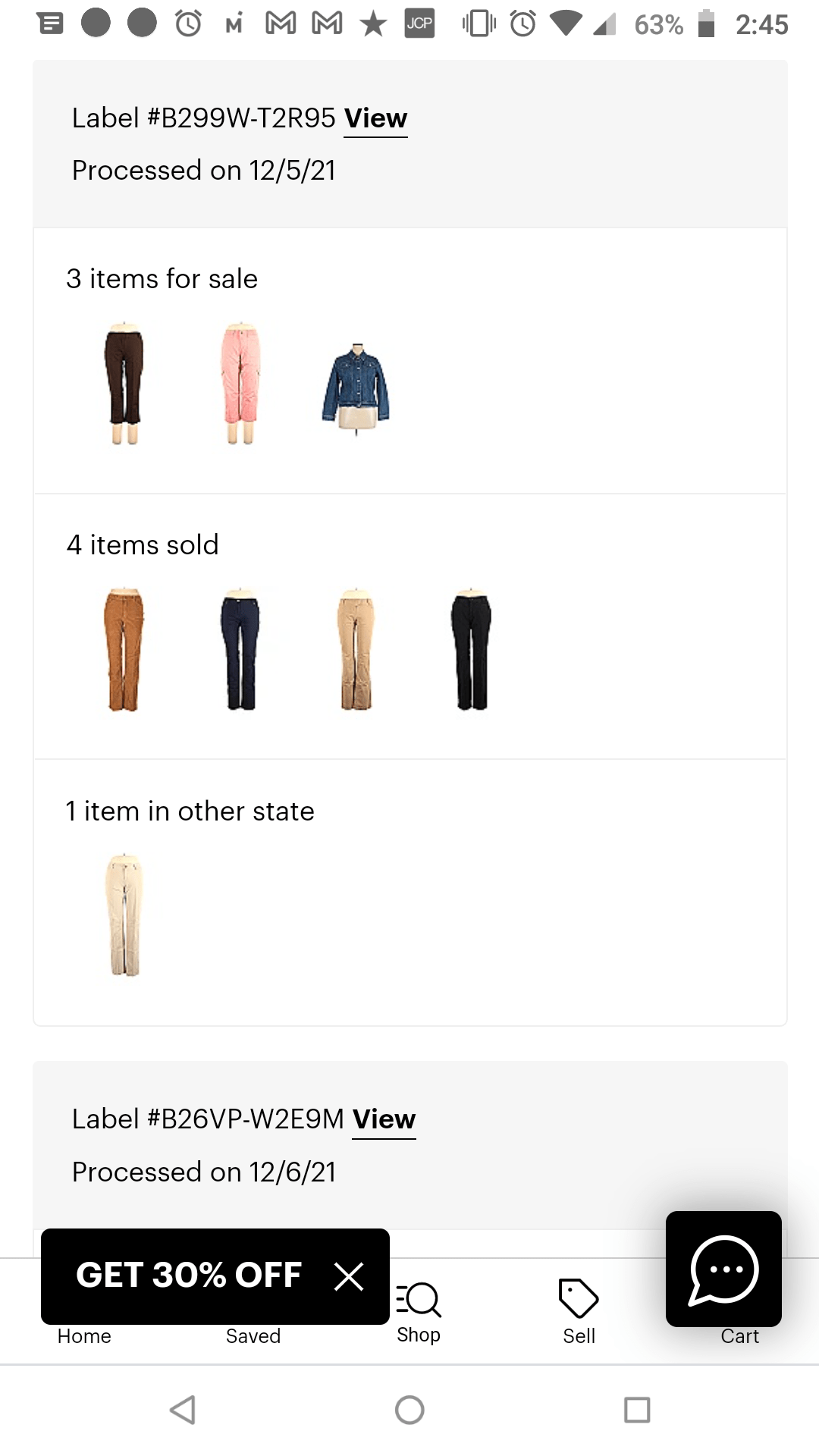Image resolution: width=819 pixels, height=1456 pixels.
Task: Open the sold tan pants
Action: click(x=356, y=649)
